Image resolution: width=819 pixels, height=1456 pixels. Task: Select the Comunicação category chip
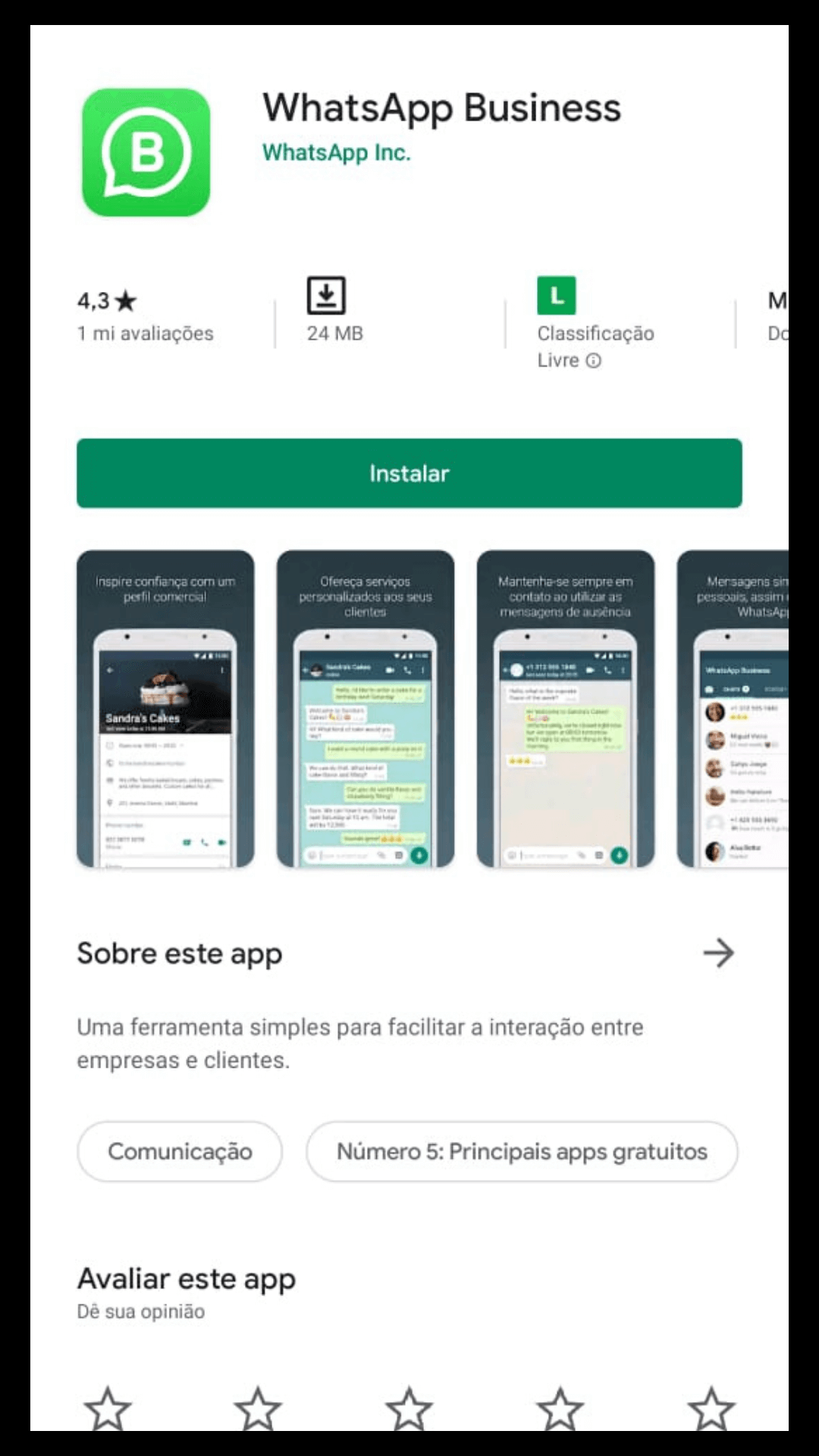pyautogui.click(x=180, y=1151)
